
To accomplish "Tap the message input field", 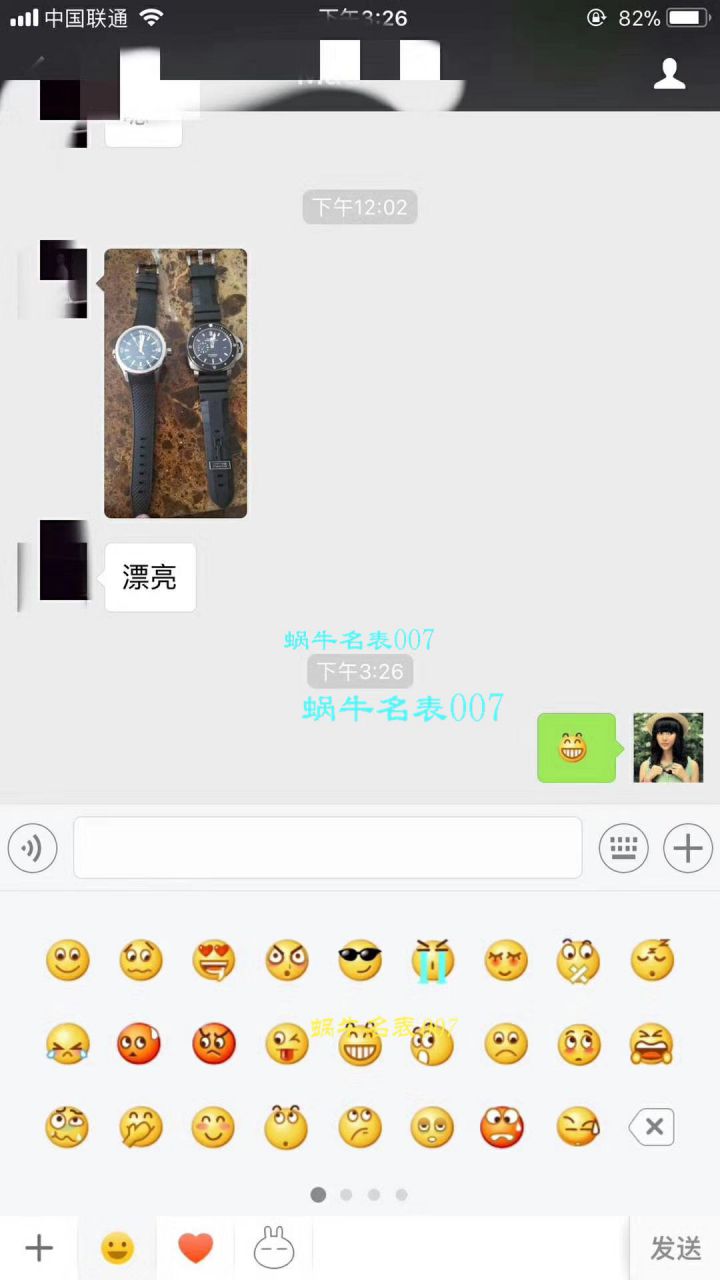I will [x=327, y=847].
